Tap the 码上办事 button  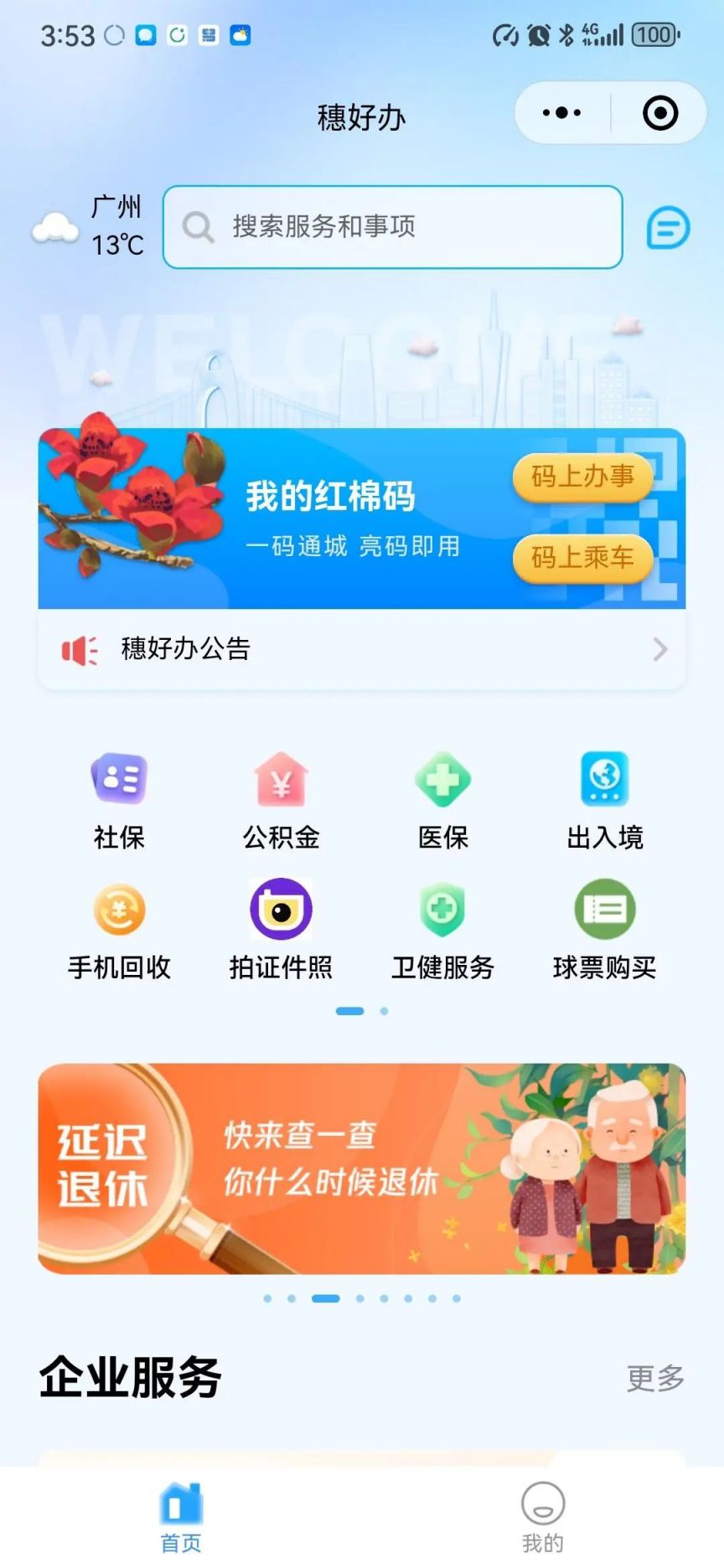point(582,477)
